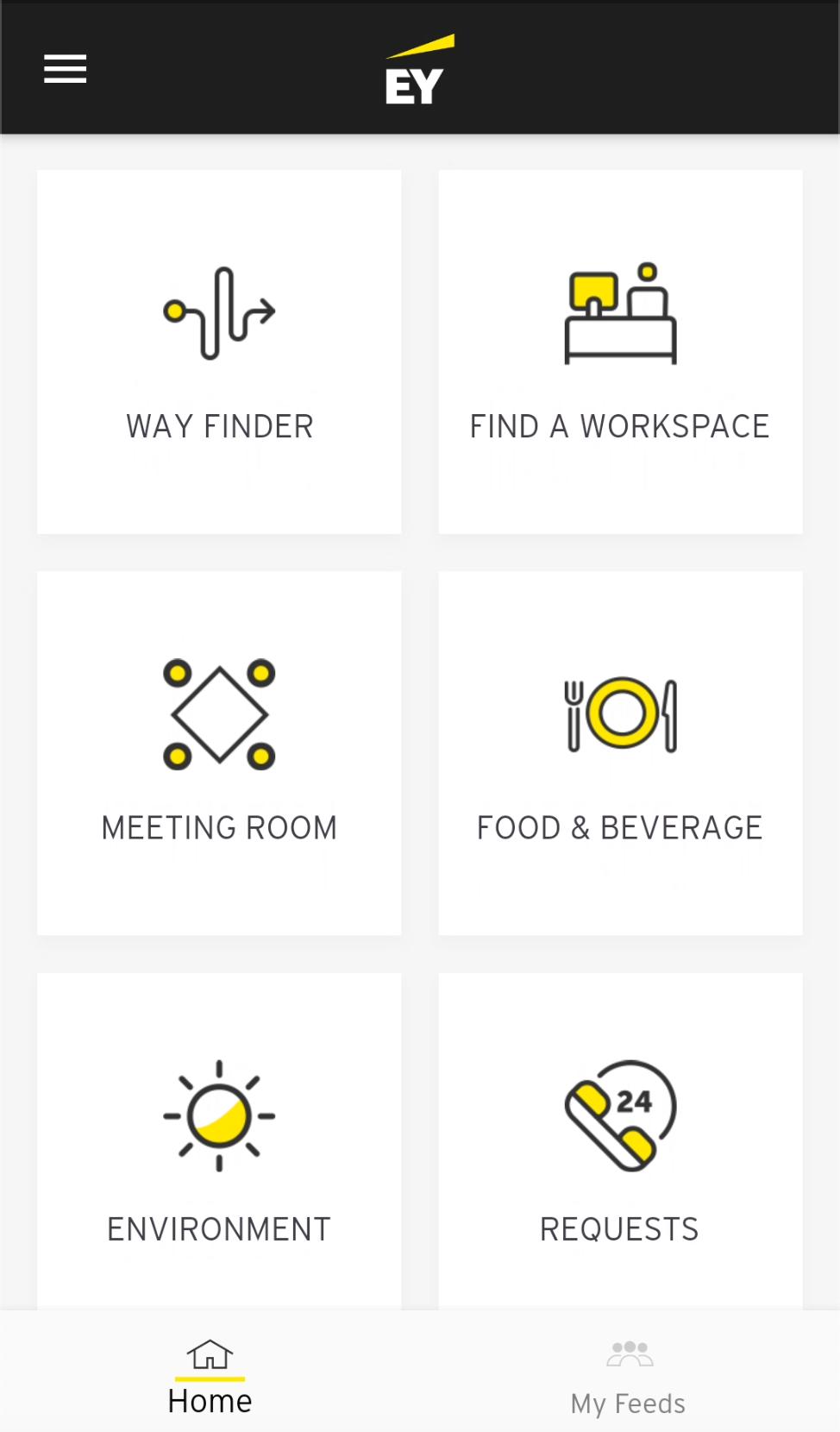Screen dimensions: 840x1432
Task: Go to Food & Beverage
Action: 620,753
